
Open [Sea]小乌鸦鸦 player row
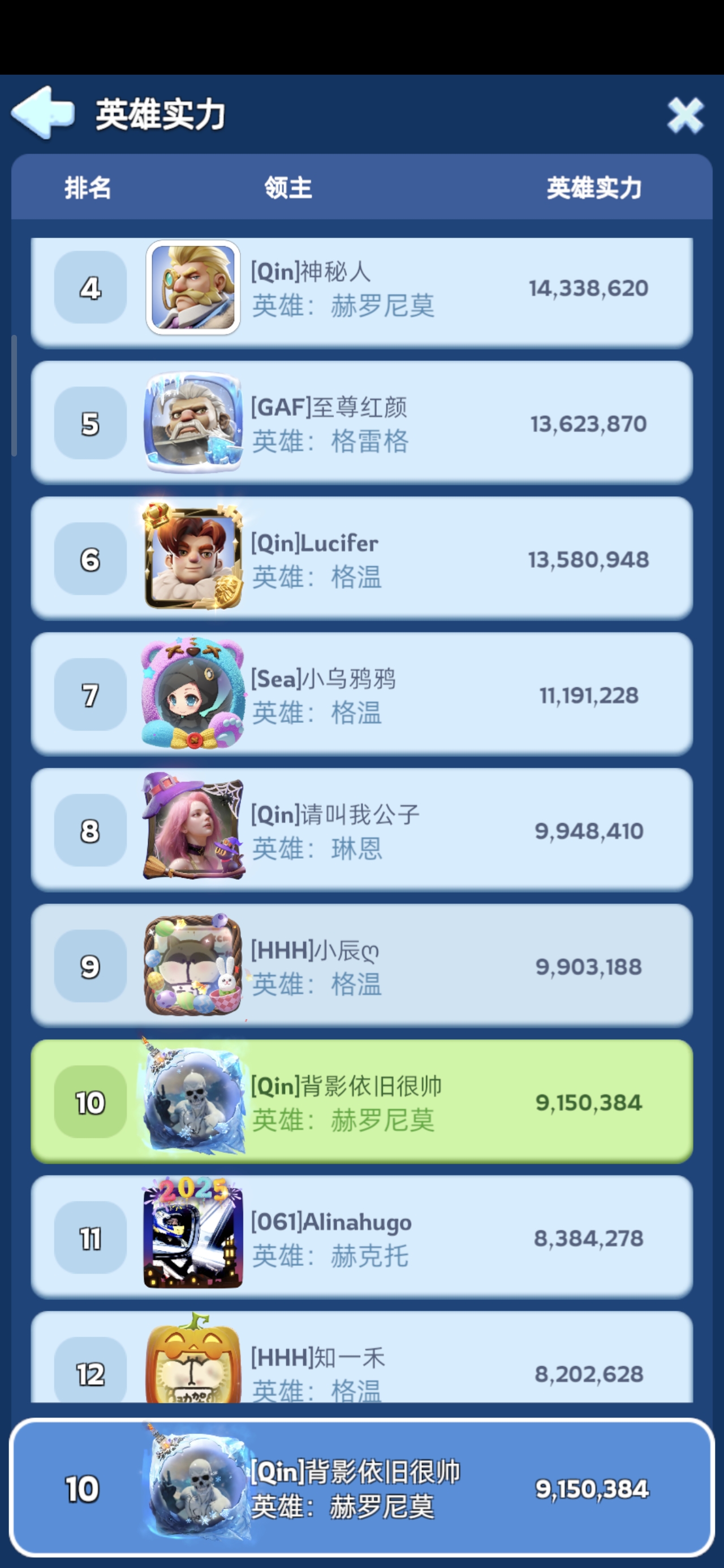tap(361, 695)
